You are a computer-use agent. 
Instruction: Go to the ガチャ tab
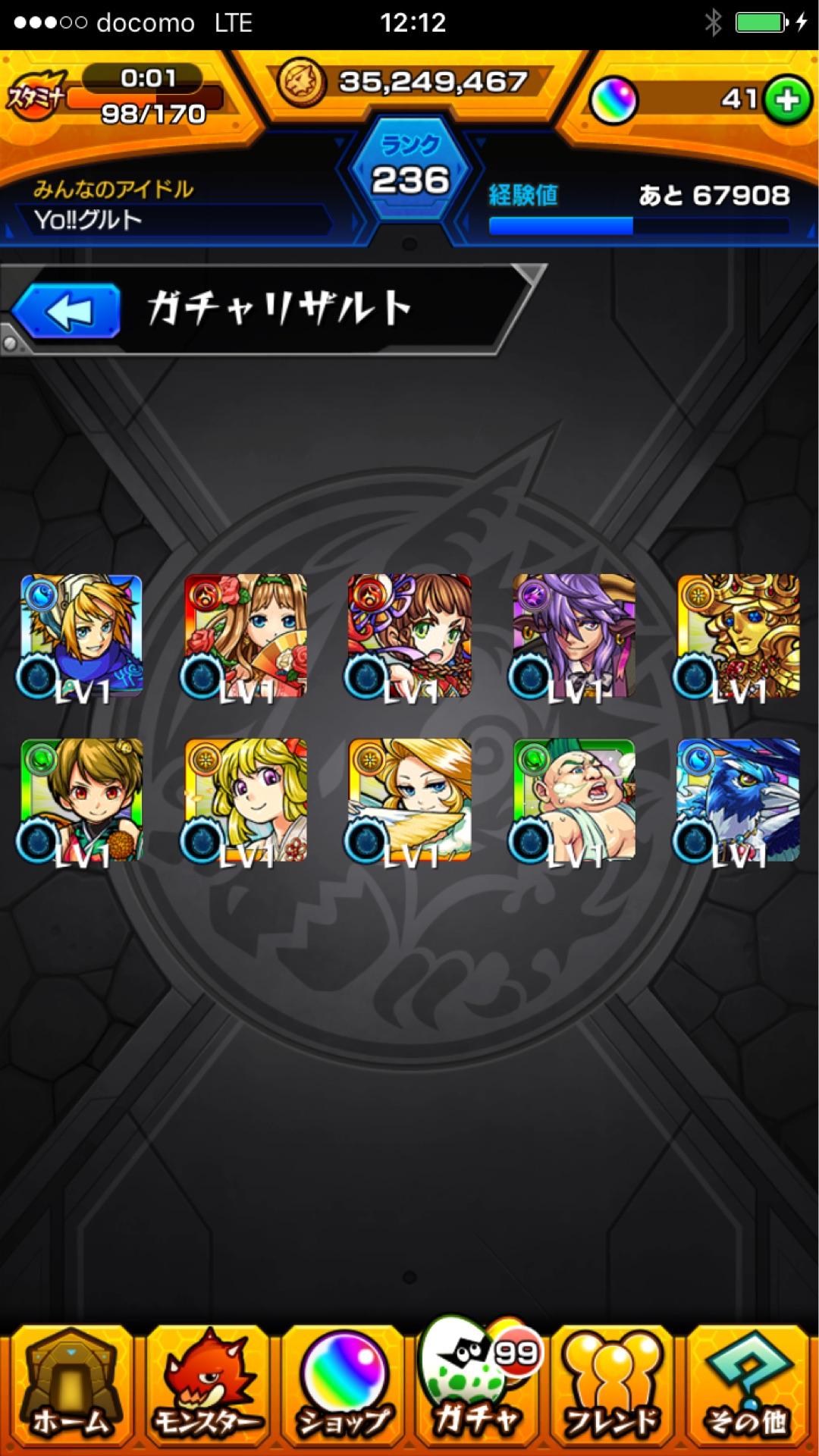click(x=478, y=1386)
